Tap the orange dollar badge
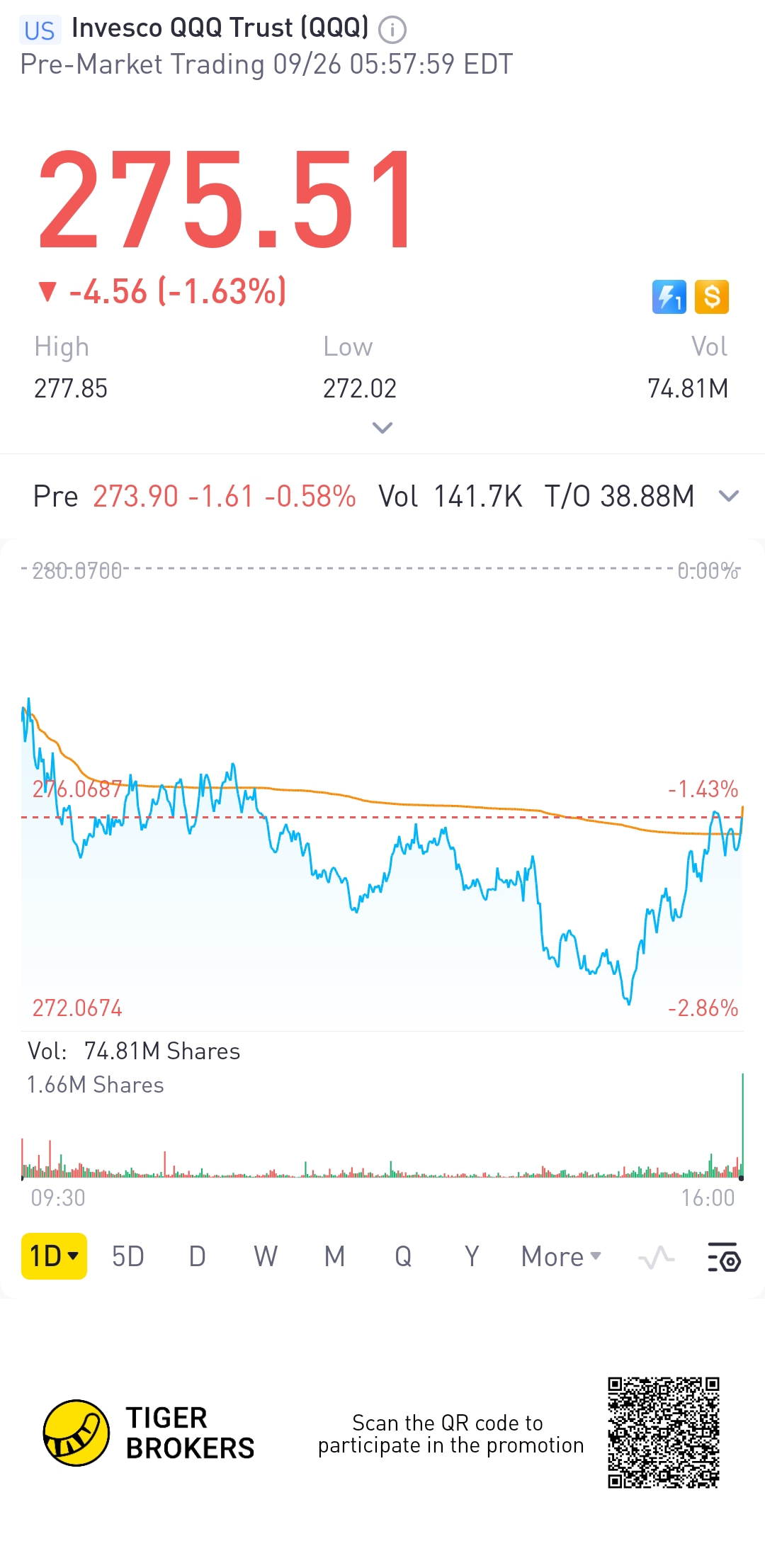The image size is (765, 1568). pos(712,297)
